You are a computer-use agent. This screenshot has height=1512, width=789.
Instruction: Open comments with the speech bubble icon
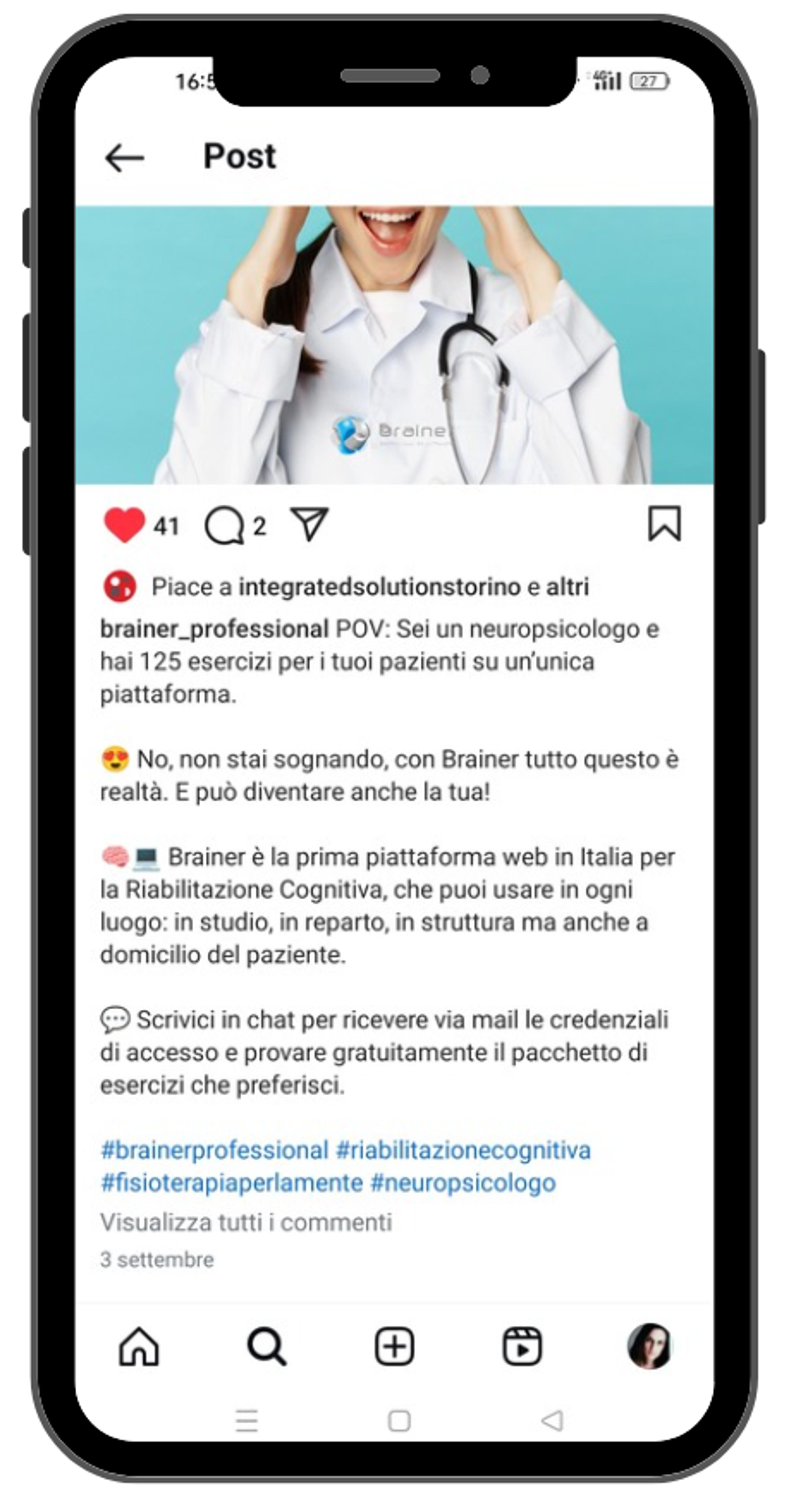point(224,525)
